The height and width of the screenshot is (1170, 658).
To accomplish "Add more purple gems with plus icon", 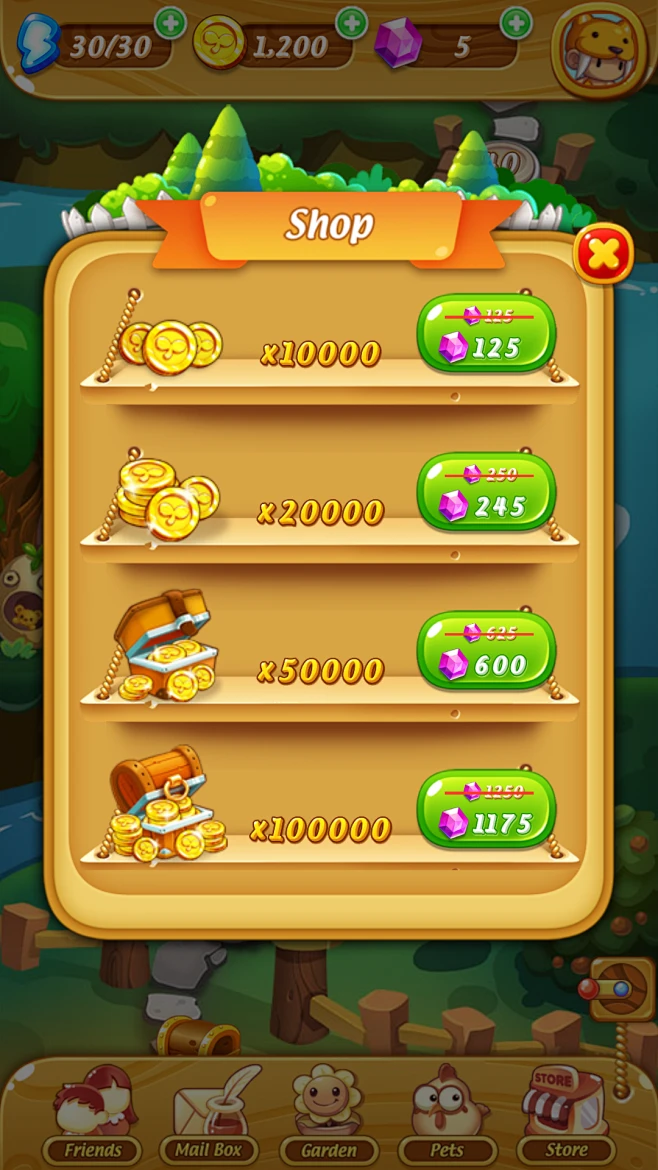I will [515, 22].
